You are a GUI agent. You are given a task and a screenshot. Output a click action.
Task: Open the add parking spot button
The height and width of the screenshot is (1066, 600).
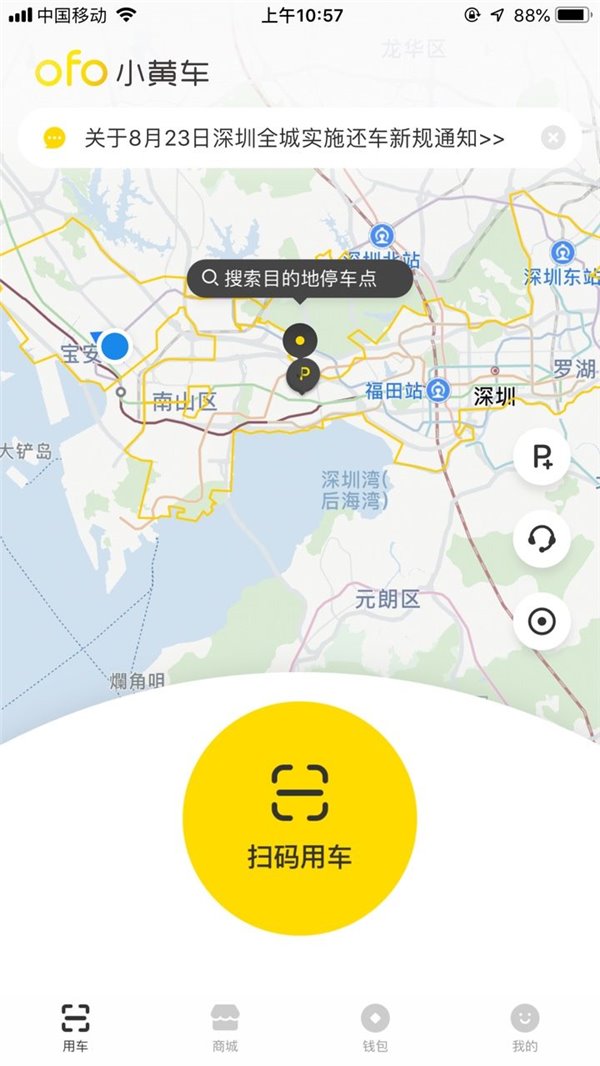pos(542,458)
